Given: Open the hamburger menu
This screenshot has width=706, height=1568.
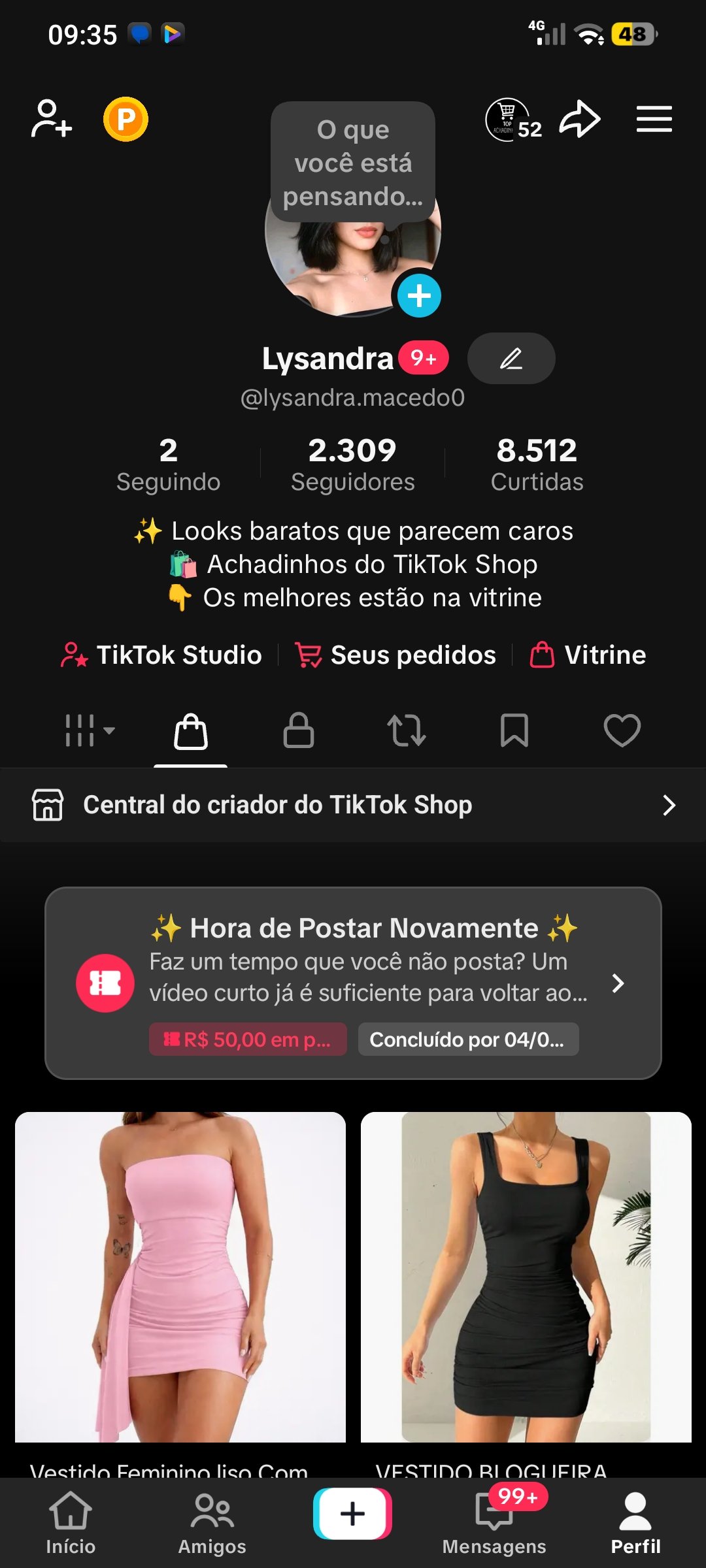Looking at the screenshot, I should (x=654, y=119).
